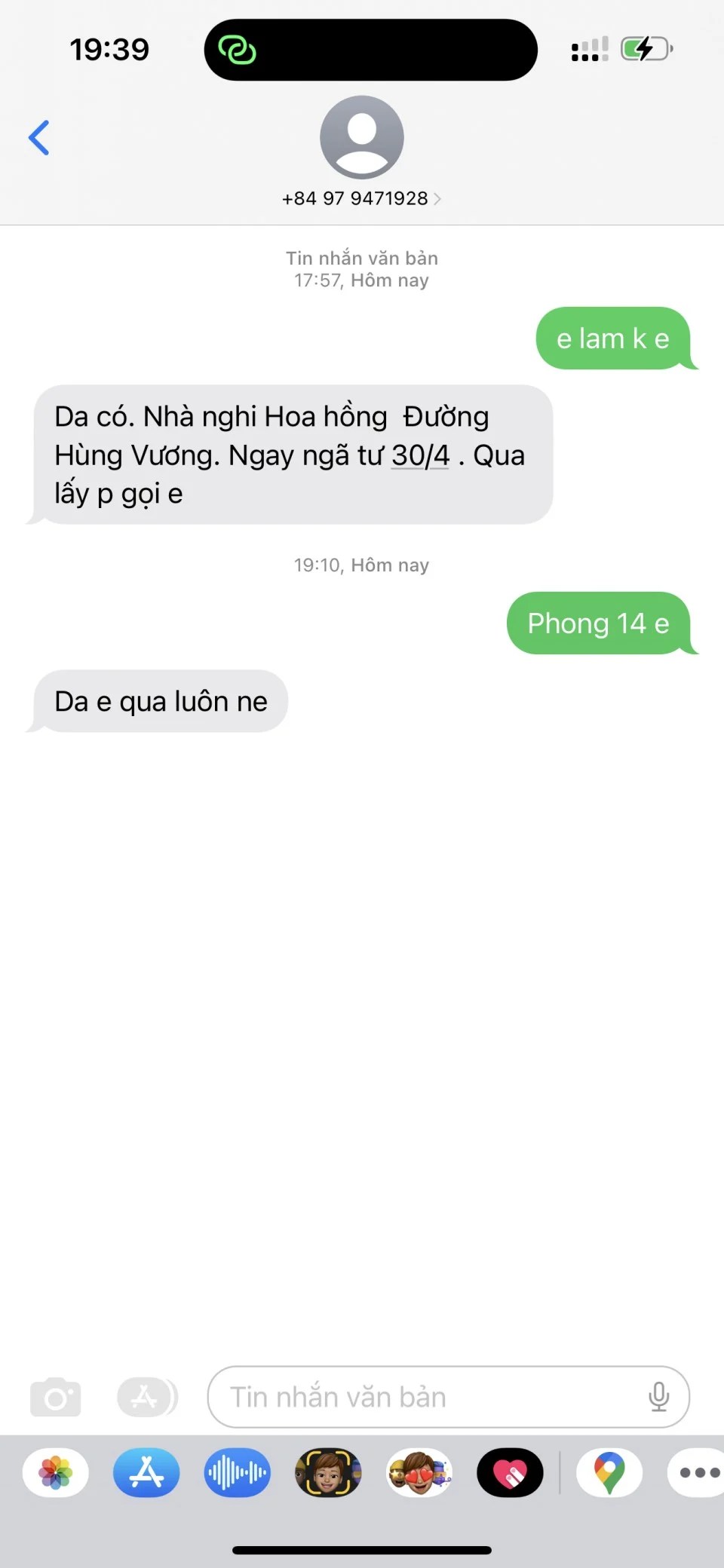Tap the underlined 30/4 date link
724x1568 pixels.
pyautogui.click(x=420, y=455)
